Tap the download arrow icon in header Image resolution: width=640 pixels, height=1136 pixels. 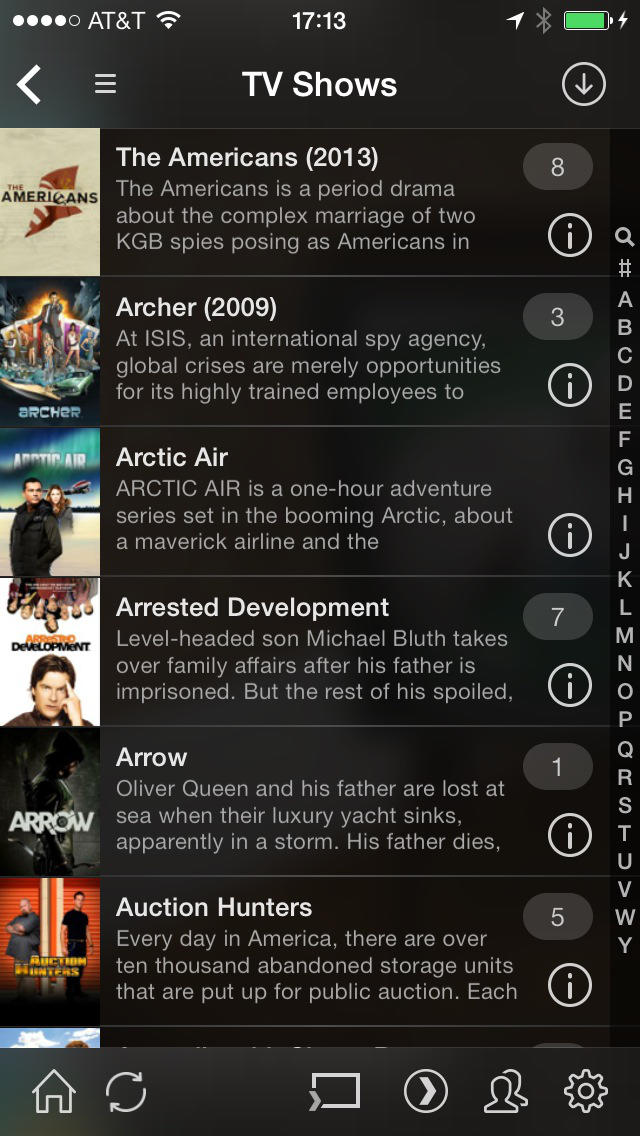pyautogui.click(x=584, y=85)
